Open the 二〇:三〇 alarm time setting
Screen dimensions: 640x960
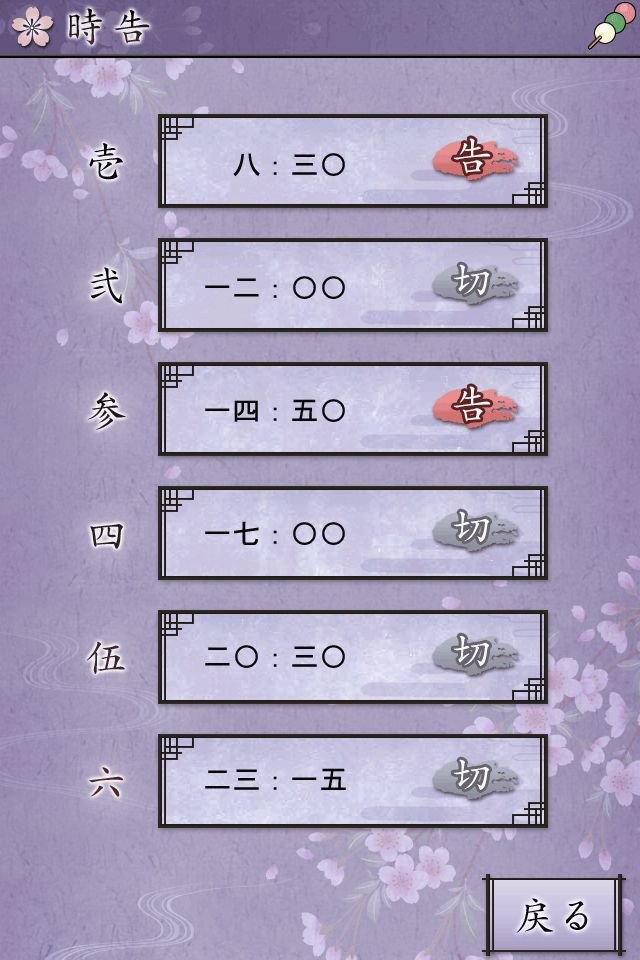coord(276,658)
